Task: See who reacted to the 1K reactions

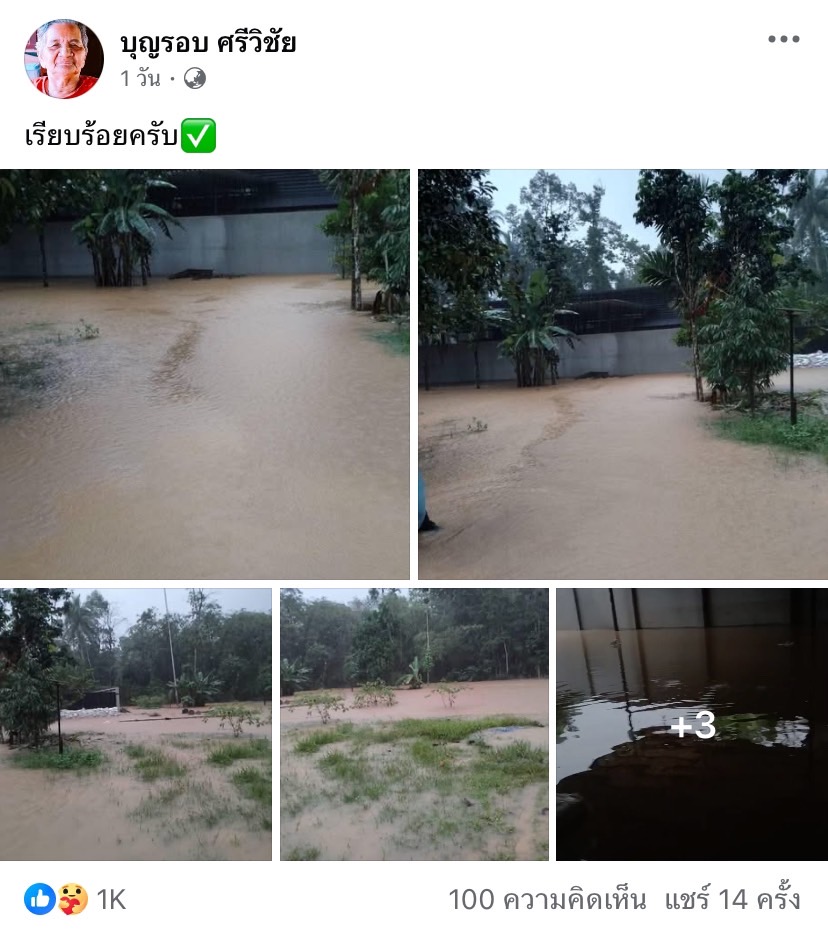Action: 75,899
